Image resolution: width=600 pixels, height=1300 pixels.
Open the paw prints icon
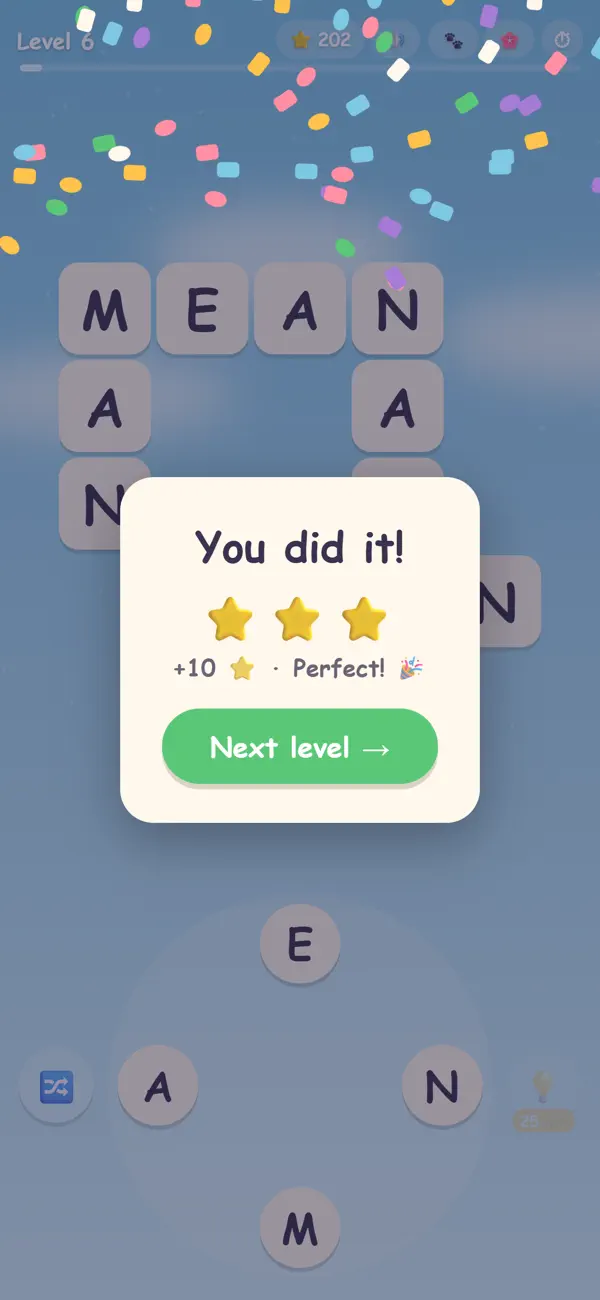tap(454, 41)
